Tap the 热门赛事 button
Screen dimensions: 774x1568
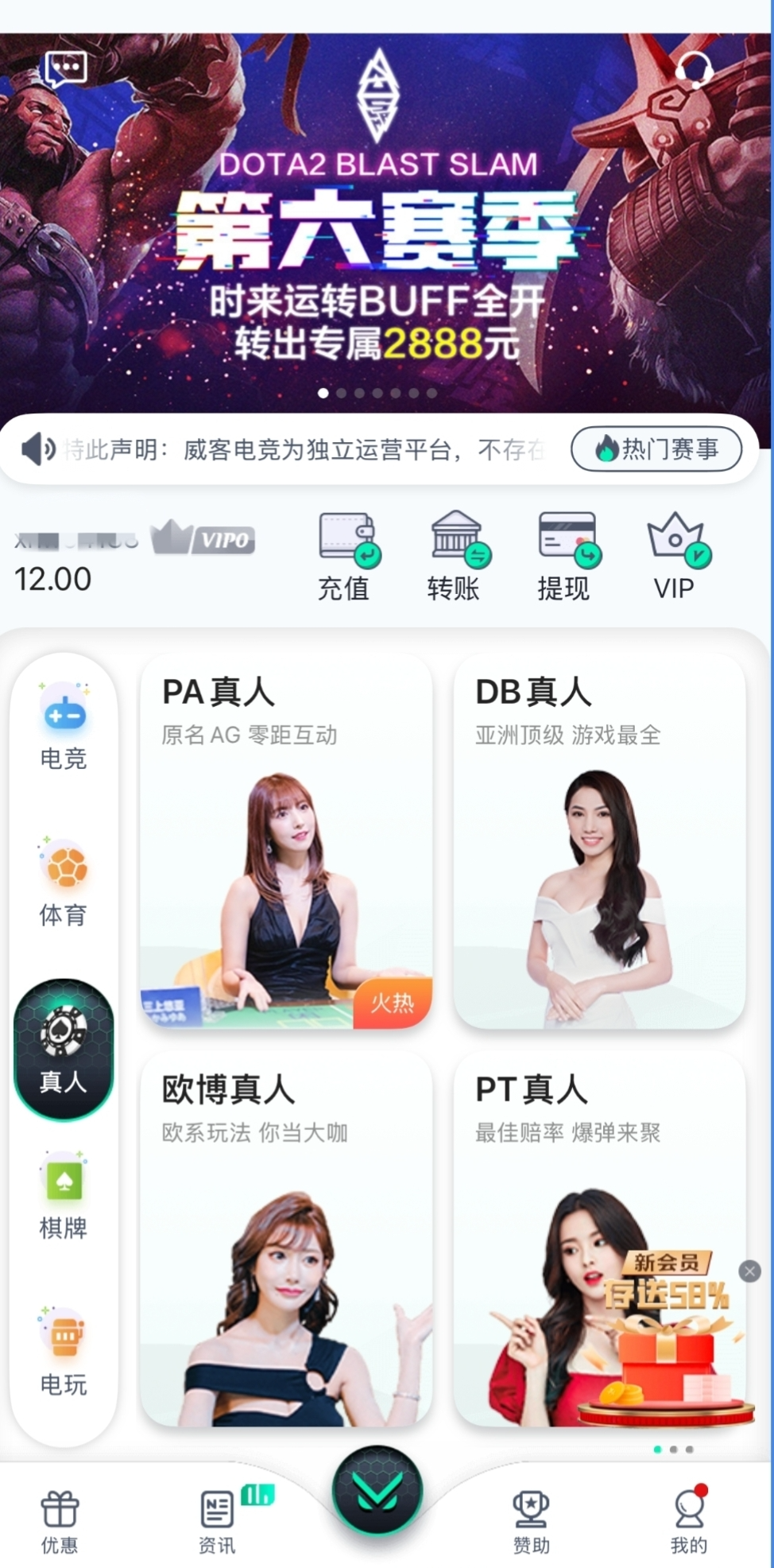(656, 449)
